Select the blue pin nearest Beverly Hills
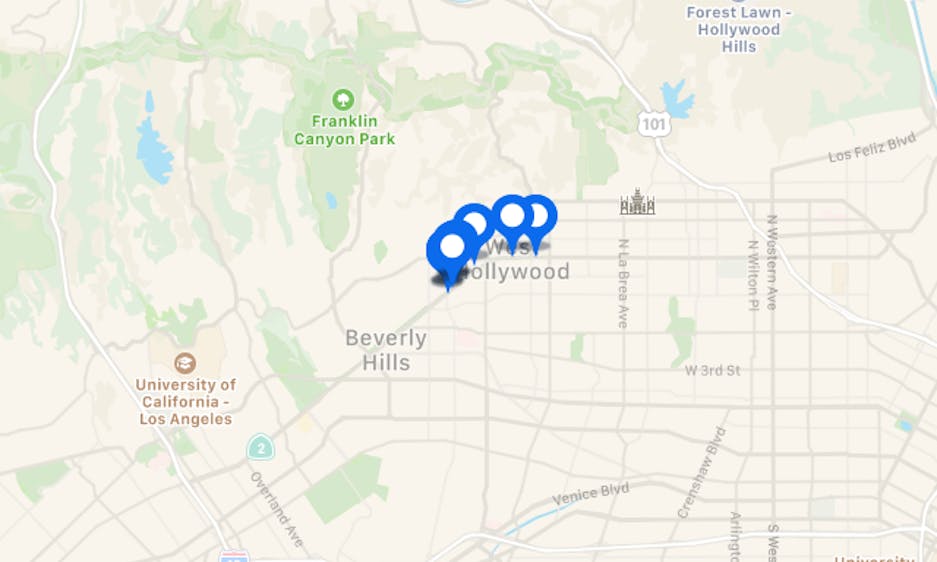 point(450,248)
